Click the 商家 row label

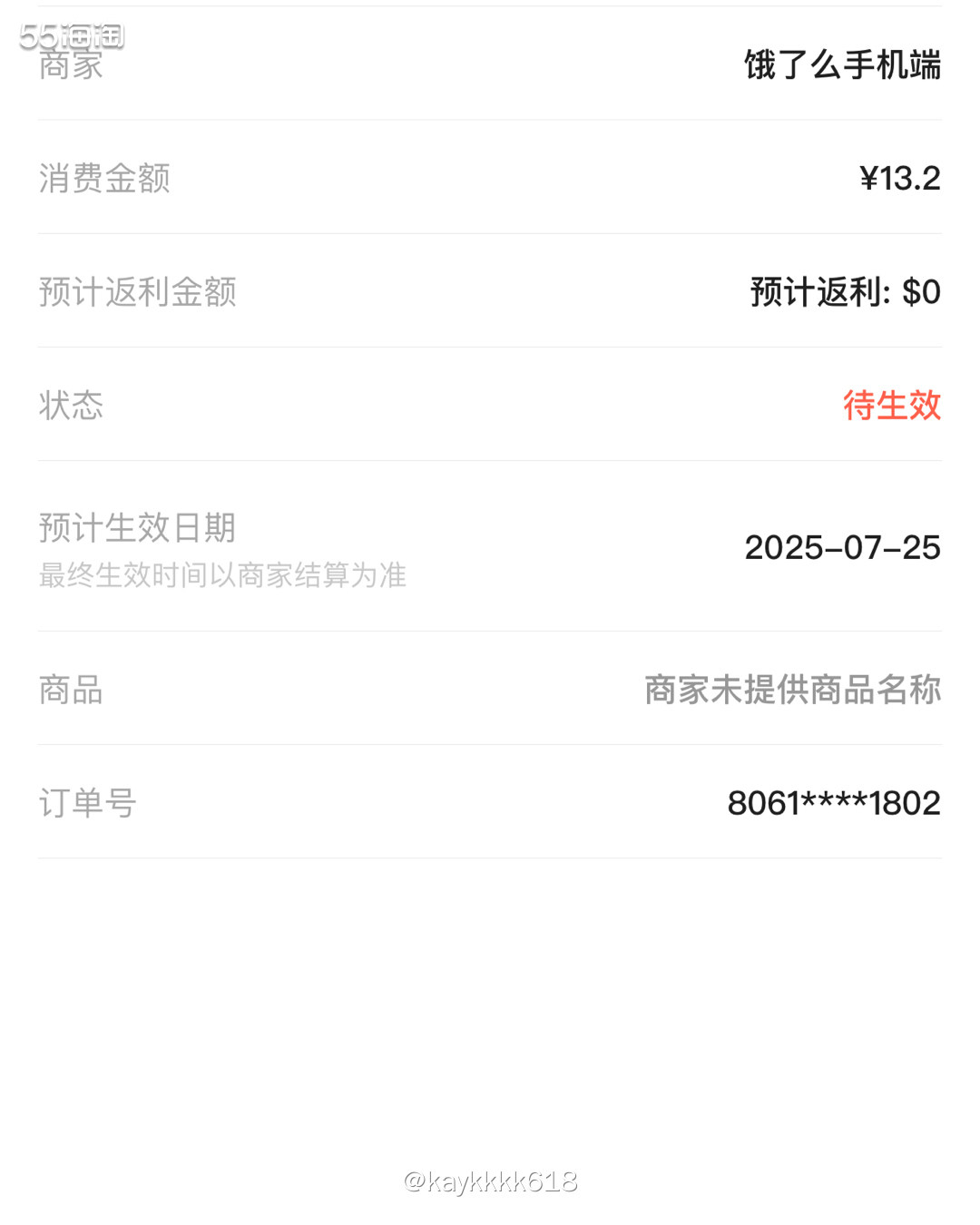click(x=71, y=64)
